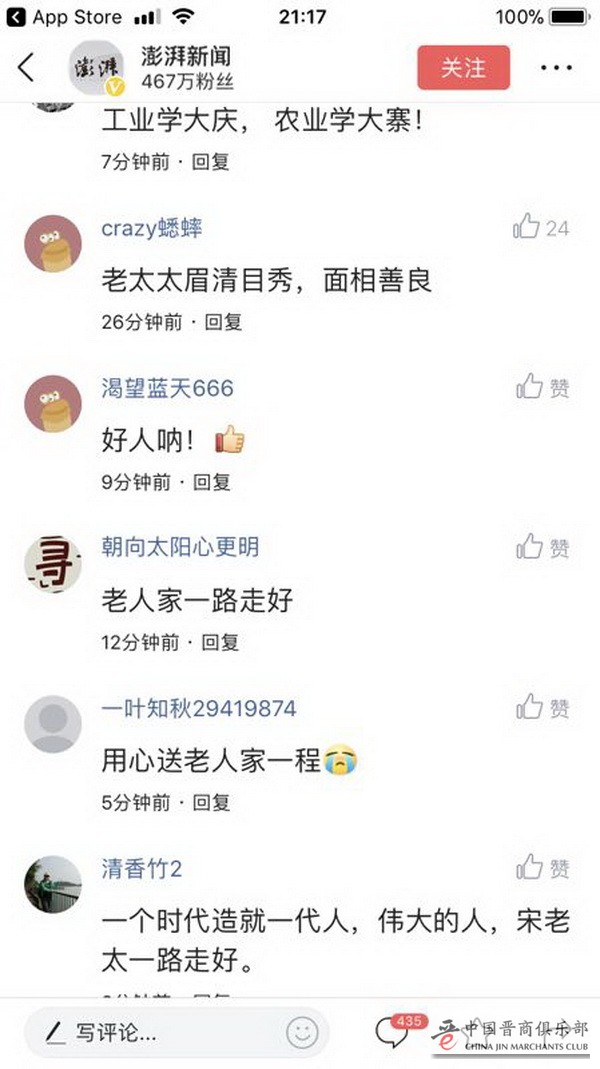
Task: Open the three-dot overflow menu
Action: click(556, 67)
